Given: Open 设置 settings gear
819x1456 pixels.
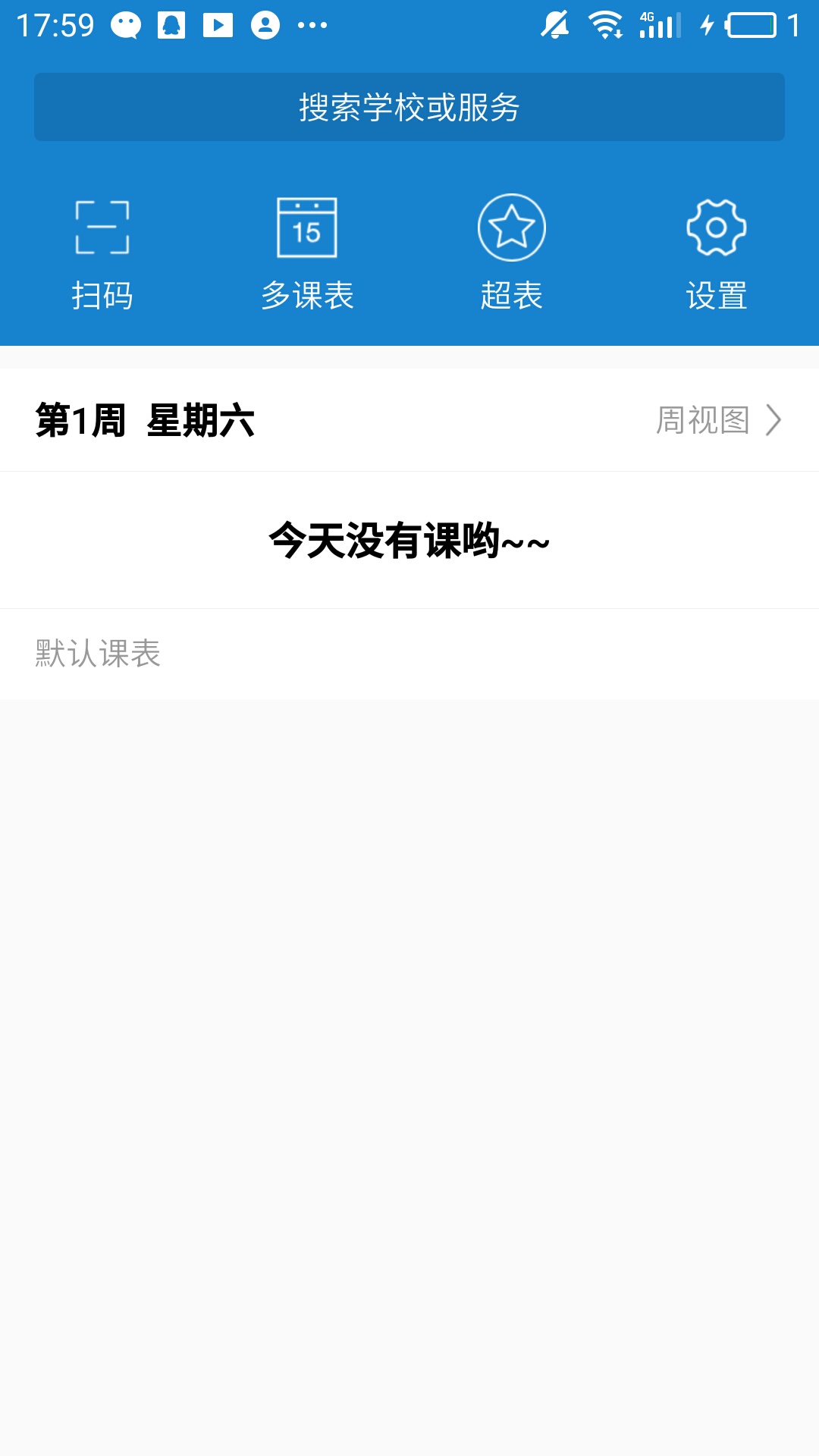Looking at the screenshot, I should pos(717,254).
